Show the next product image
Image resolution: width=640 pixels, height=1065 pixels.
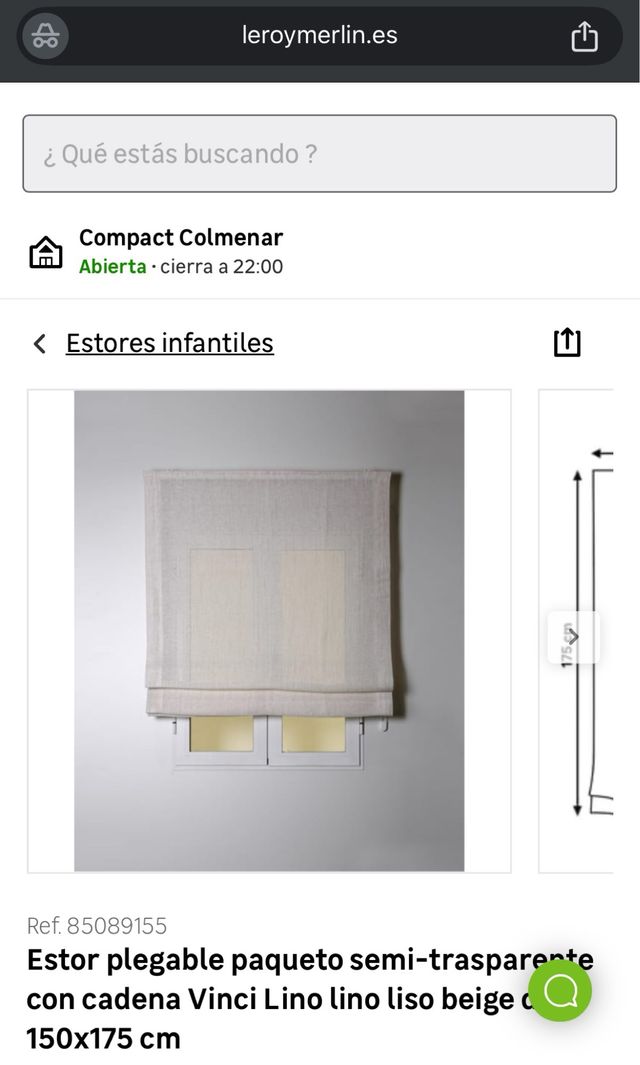[573, 637]
